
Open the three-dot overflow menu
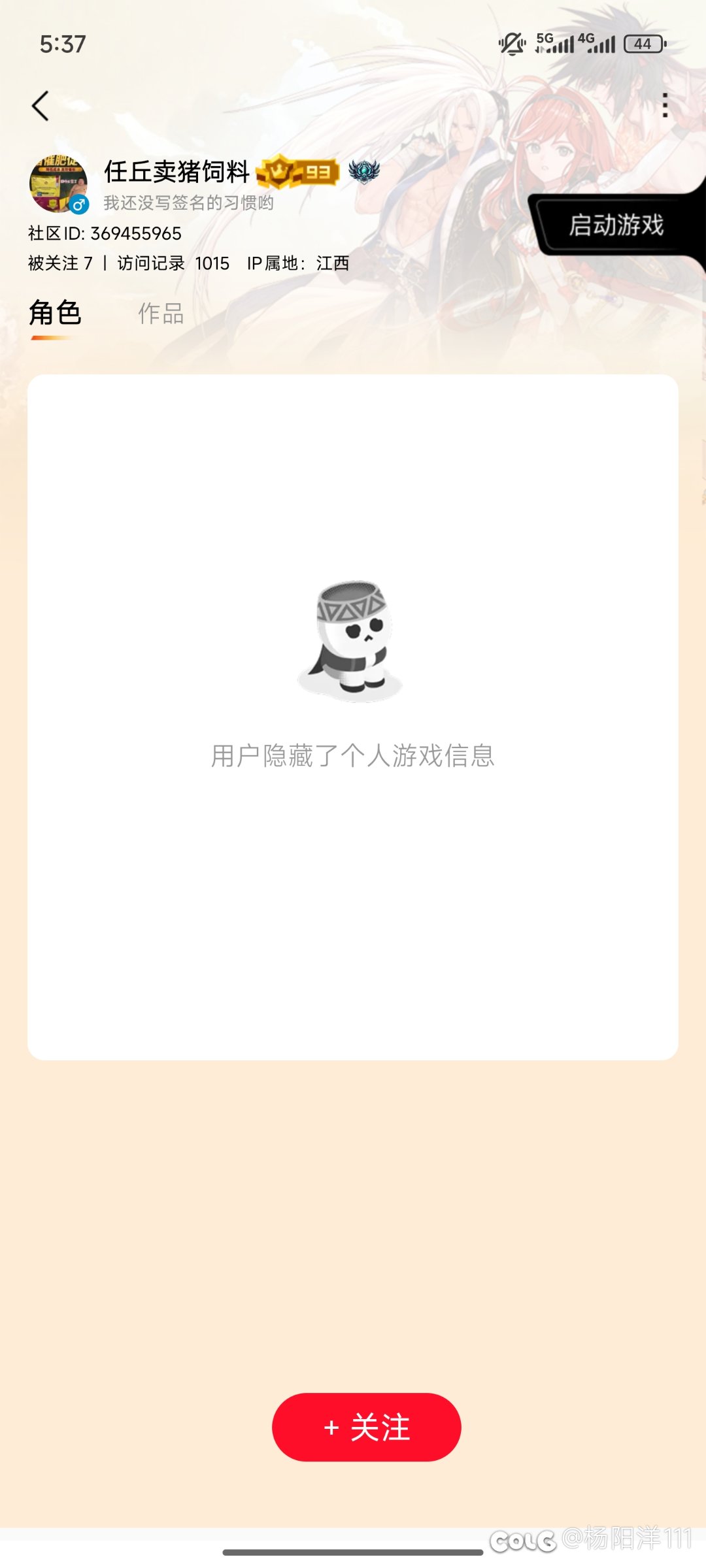tap(665, 105)
